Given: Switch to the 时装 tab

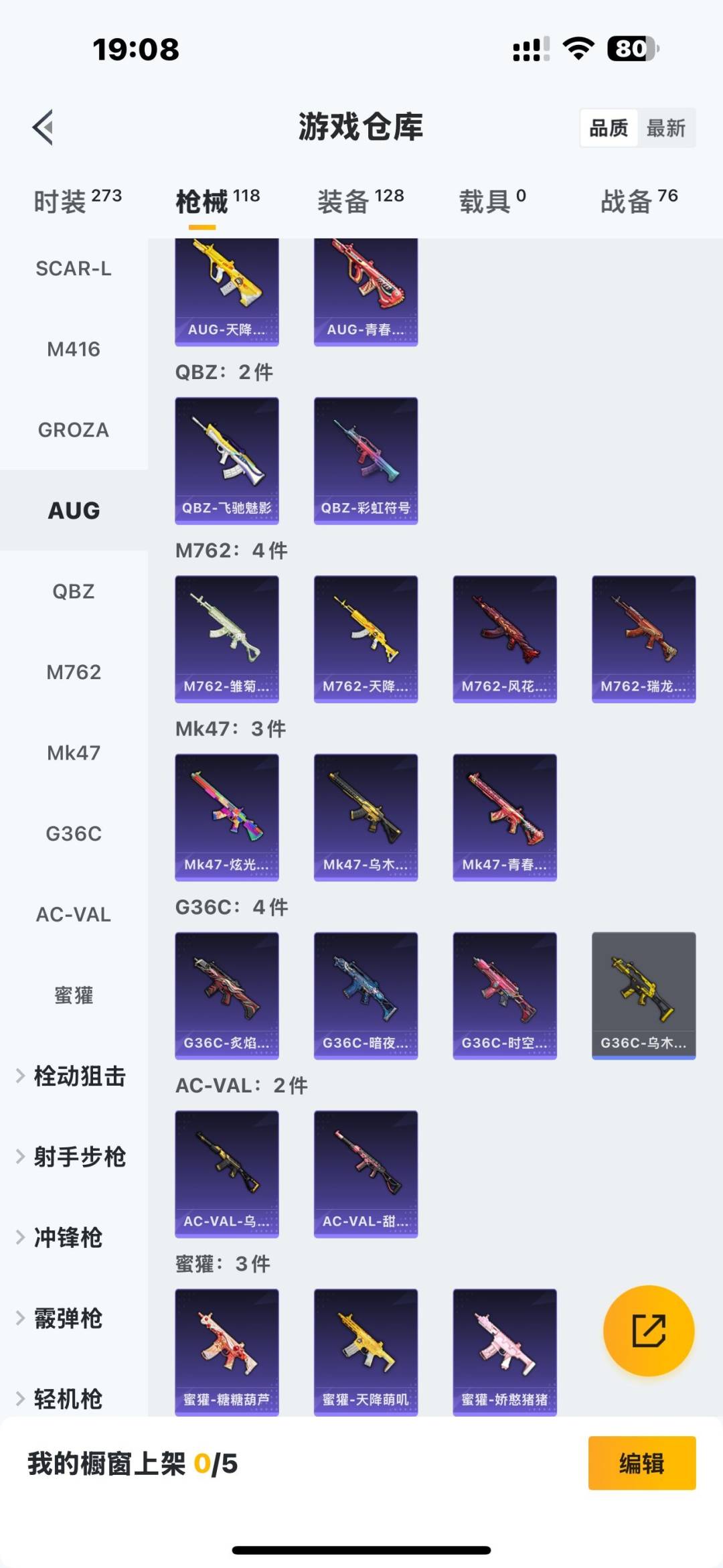Looking at the screenshot, I should tap(77, 201).
